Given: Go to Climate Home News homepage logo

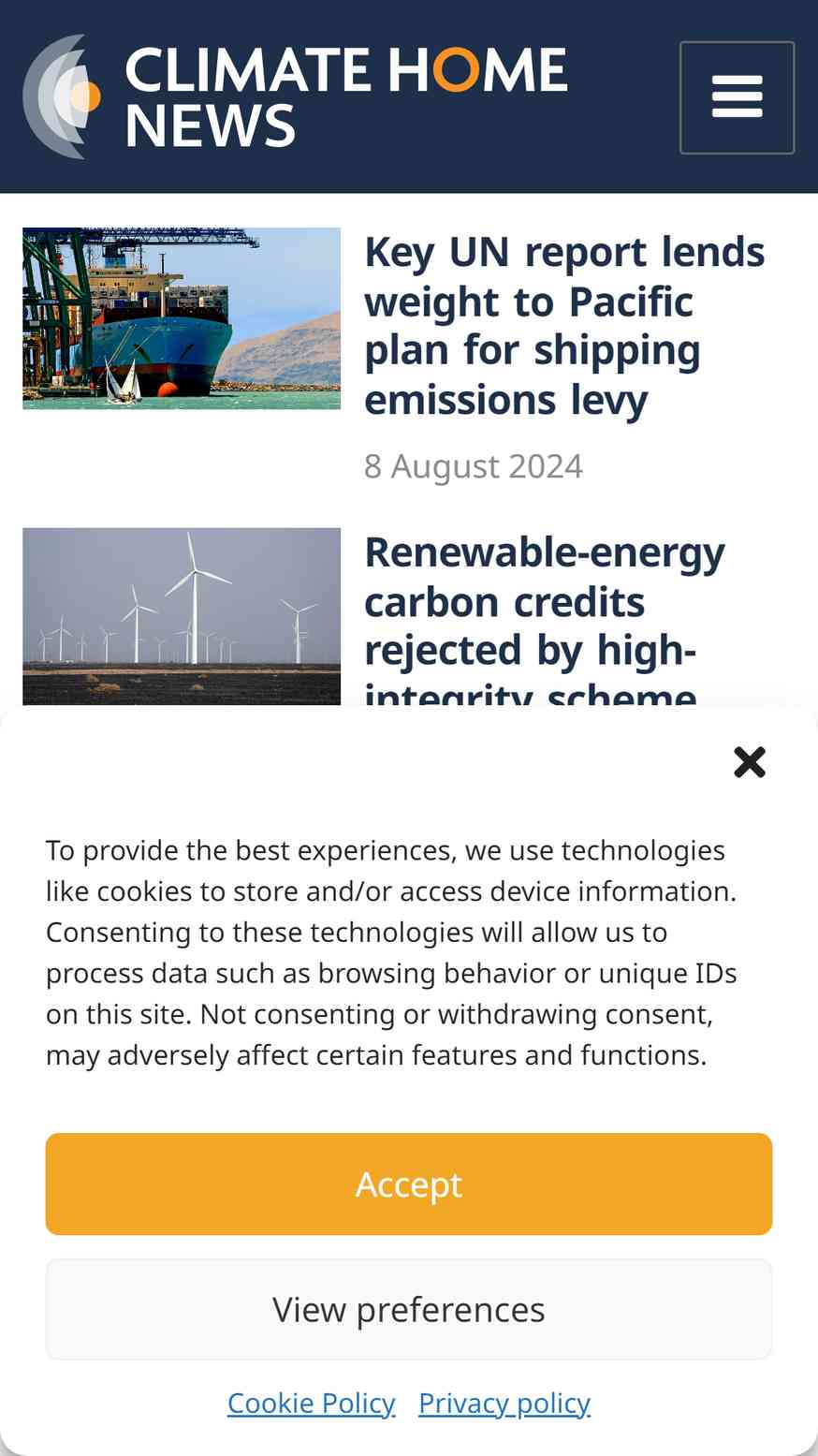Looking at the screenshot, I should point(296,96).
